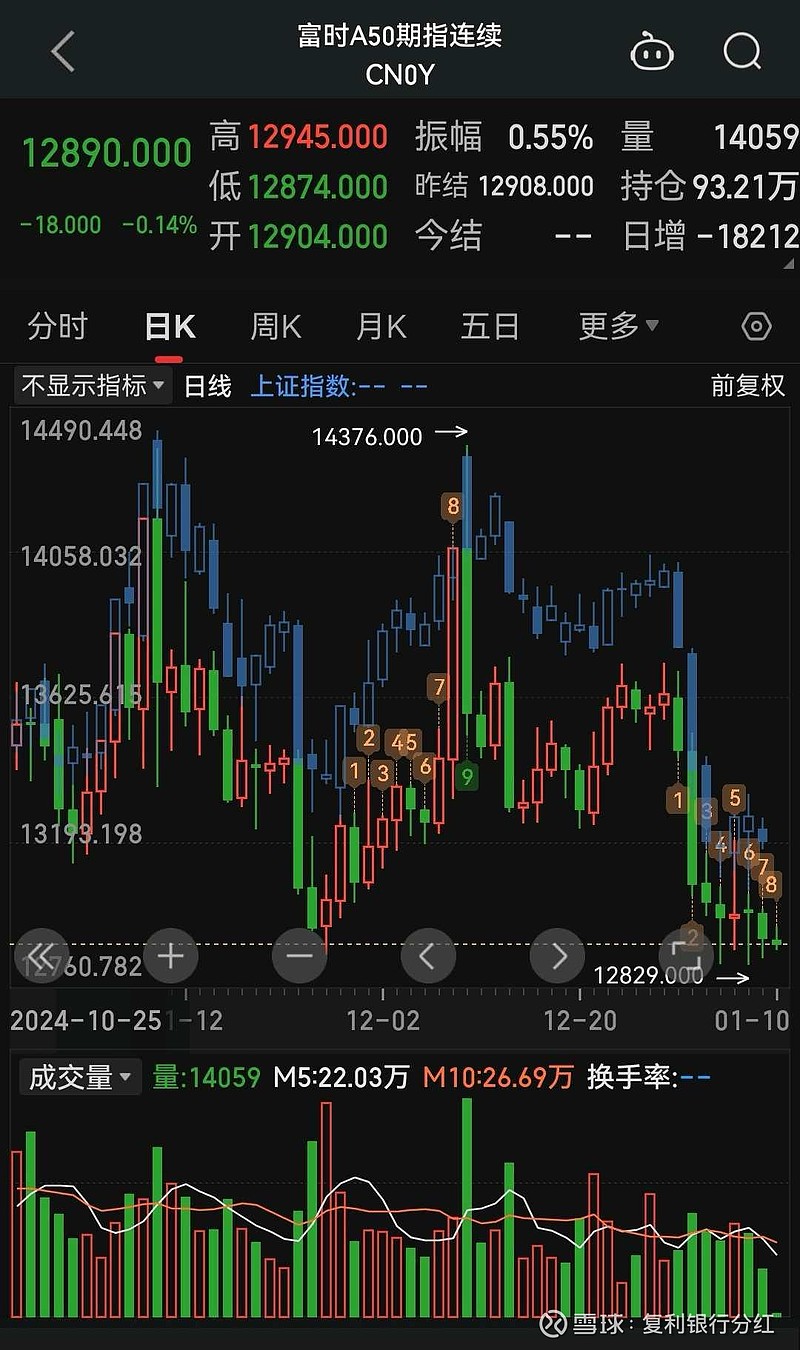Change the 前复权 adjustment option

point(748,386)
